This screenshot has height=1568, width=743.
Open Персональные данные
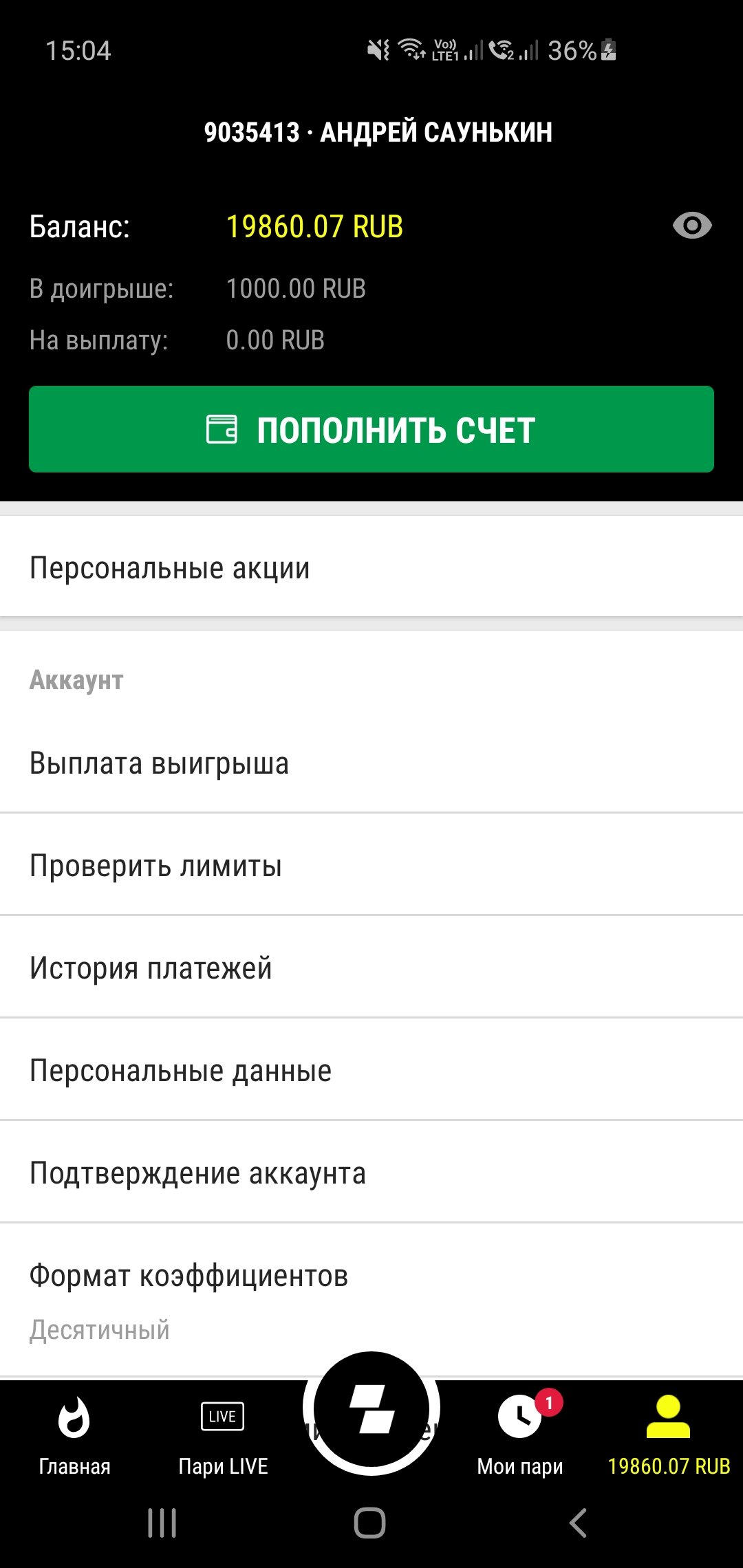click(x=371, y=1071)
